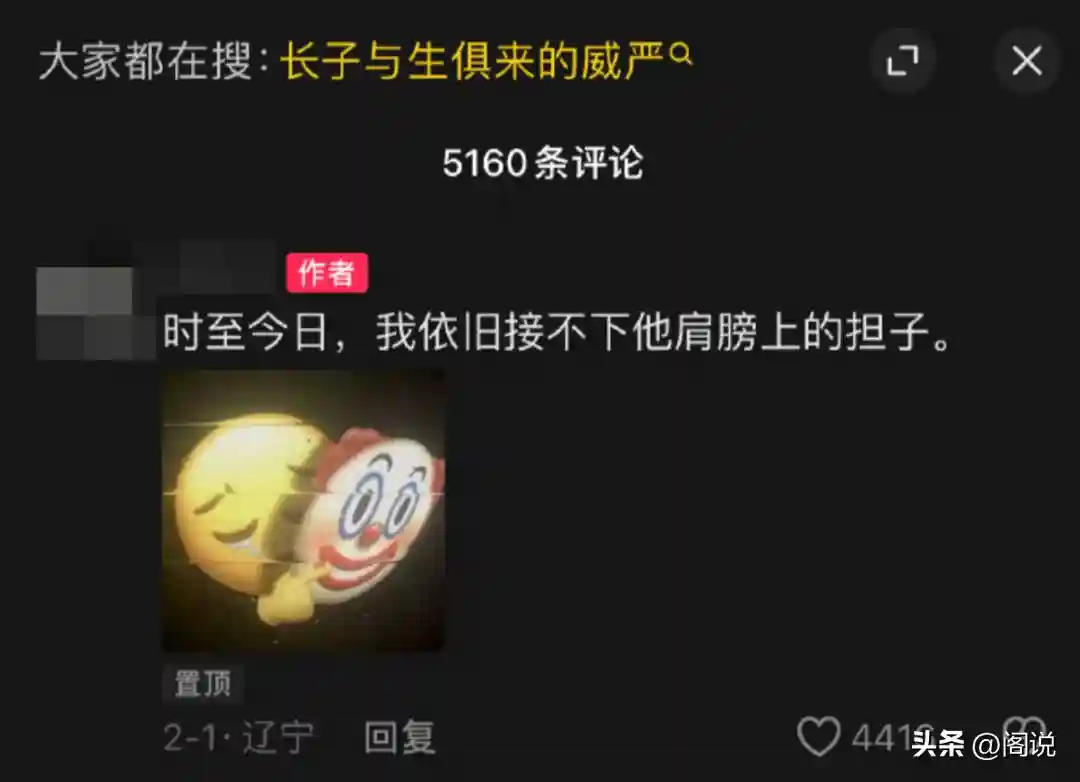Like the author's pinned comment

pyautogui.click(x=819, y=738)
